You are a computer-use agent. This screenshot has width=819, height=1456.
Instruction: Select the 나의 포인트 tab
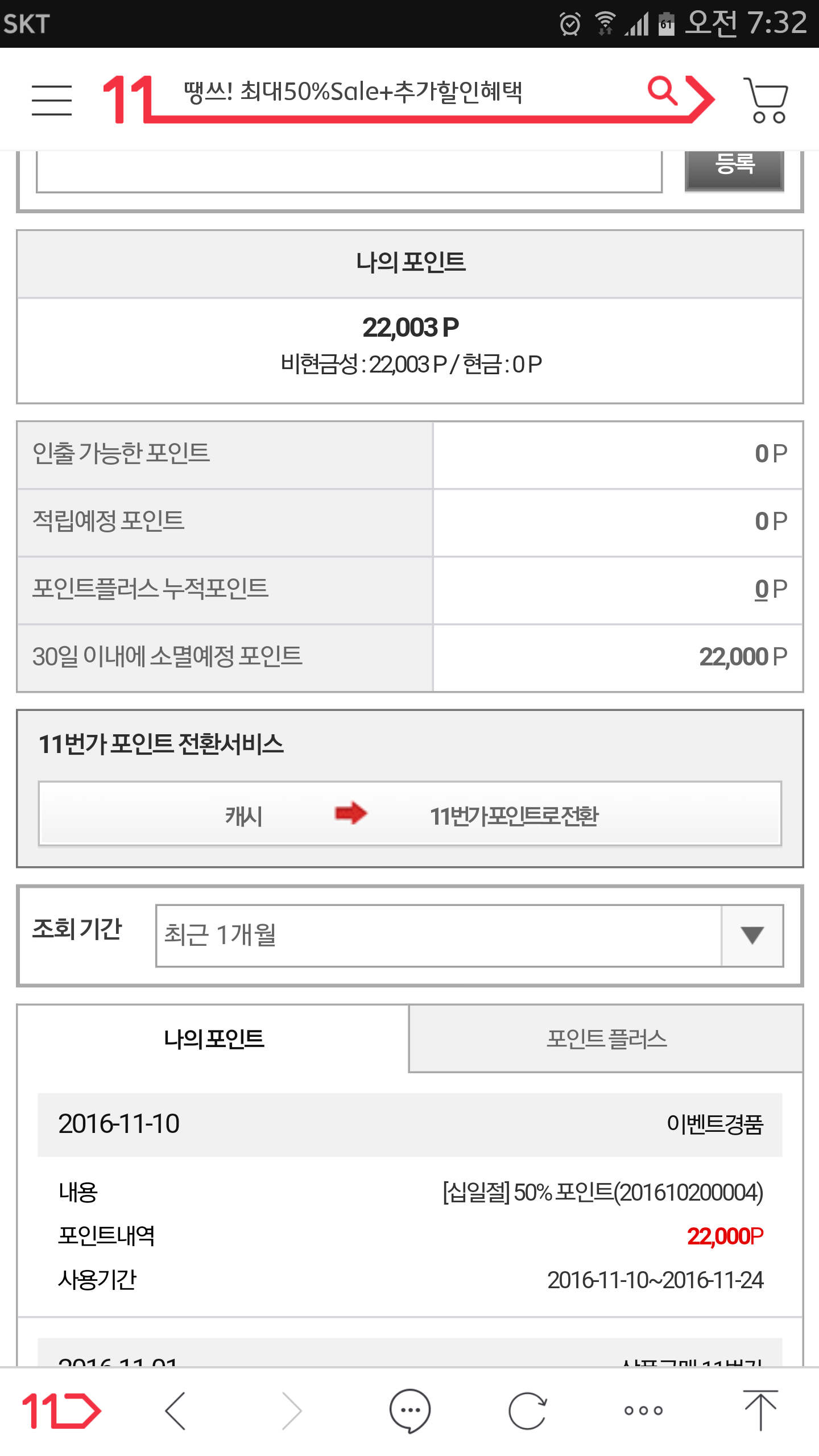click(213, 1039)
